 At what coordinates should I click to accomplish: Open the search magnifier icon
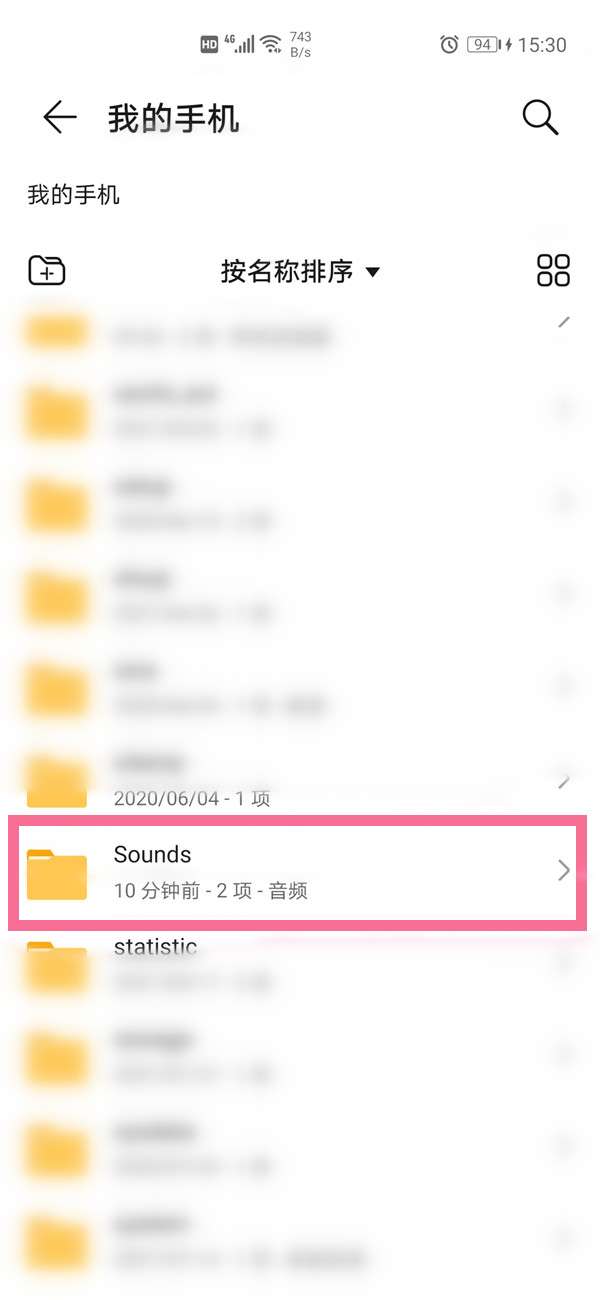(x=540, y=118)
